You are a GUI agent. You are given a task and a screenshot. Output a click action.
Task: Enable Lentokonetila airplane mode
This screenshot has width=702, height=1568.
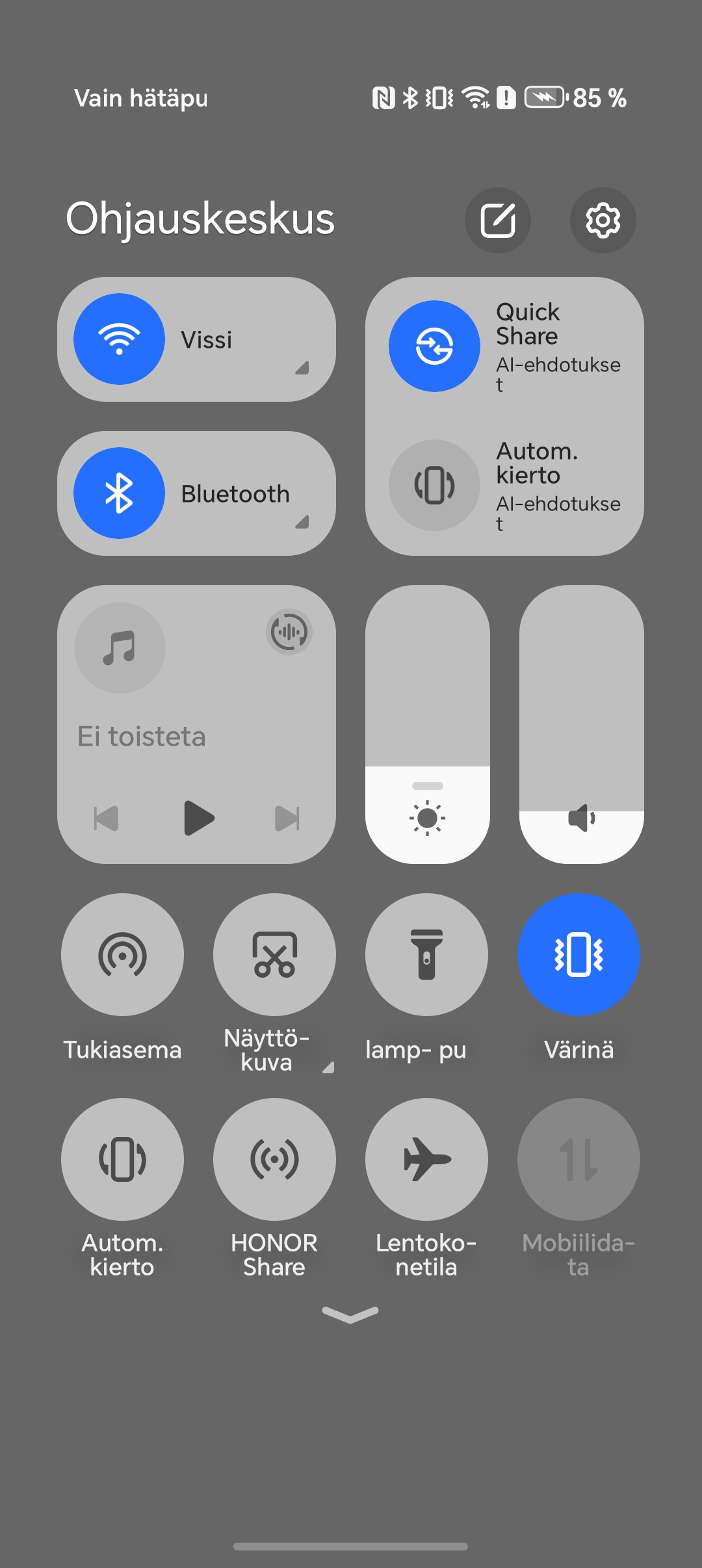click(x=426, y=1159)
